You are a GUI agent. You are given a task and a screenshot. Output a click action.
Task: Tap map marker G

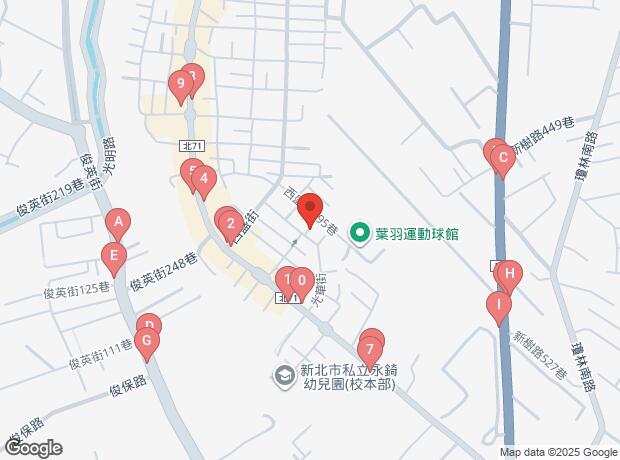147,343
